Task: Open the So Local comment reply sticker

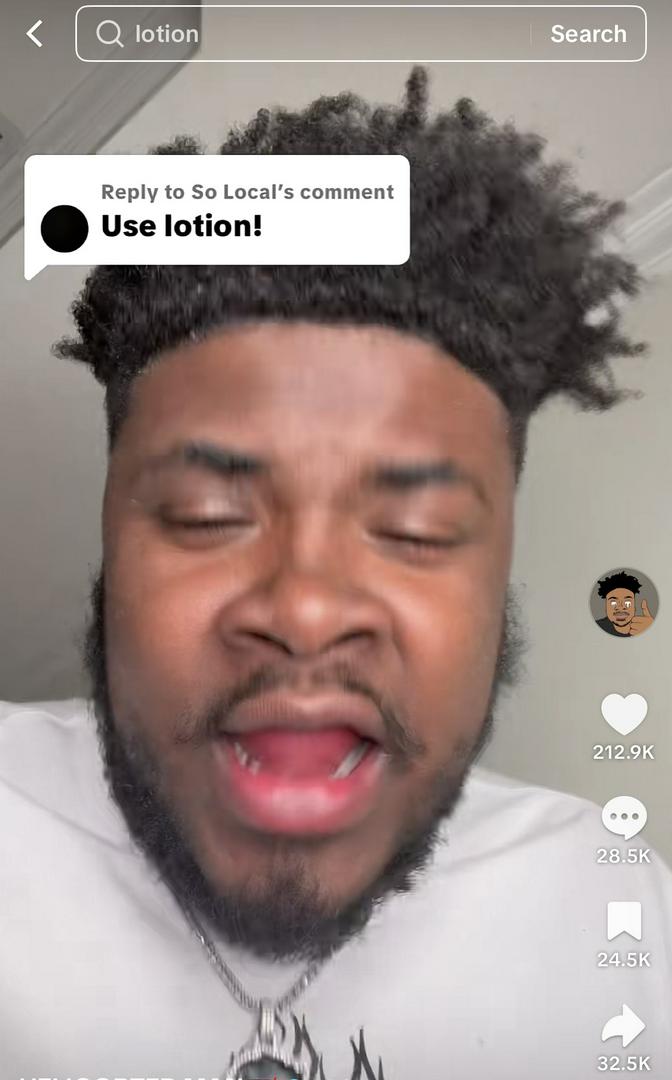Action: pyautogui.click(x=217, y=212)
